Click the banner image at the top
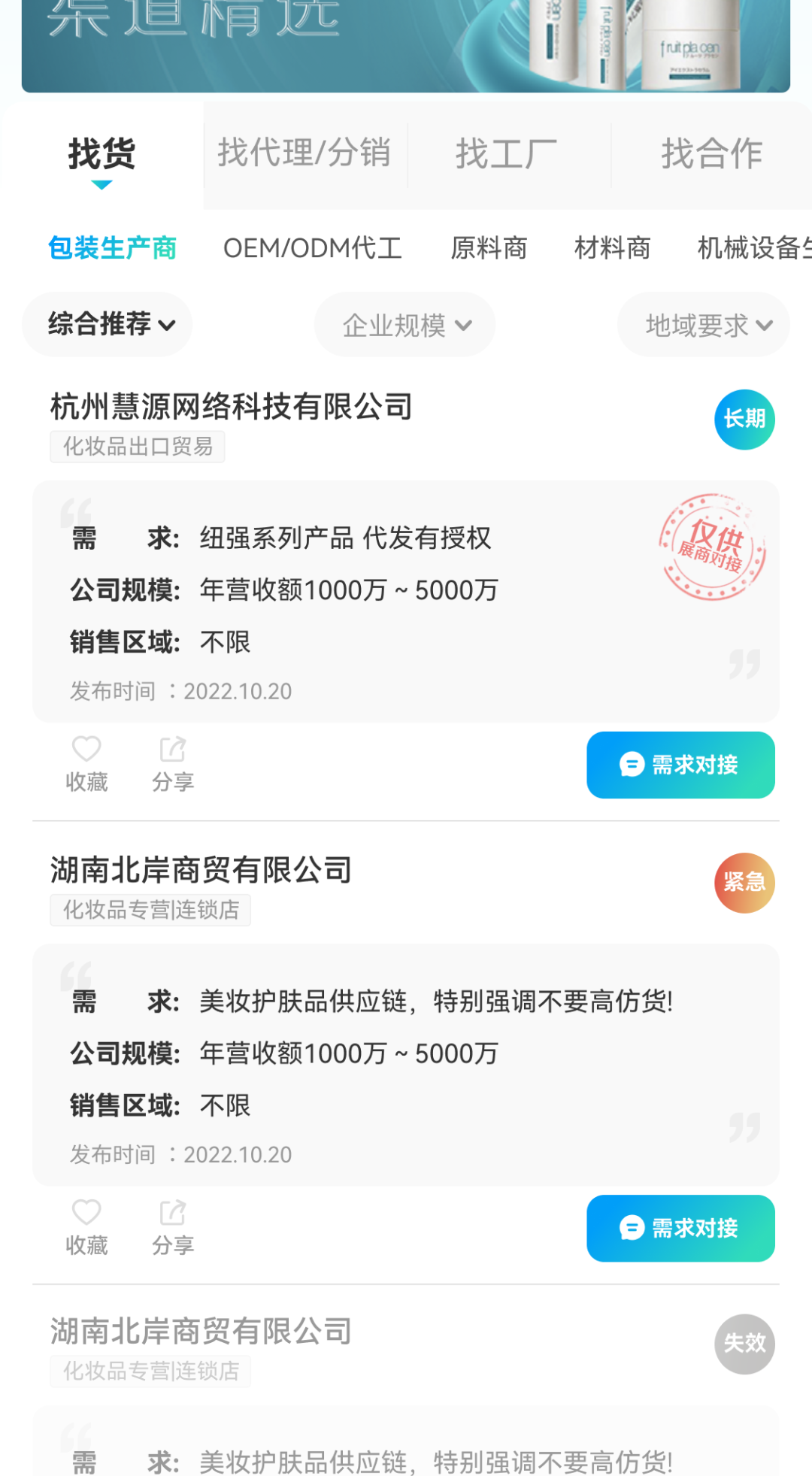This screenshot has width=812, height=1476. pyautogui.click(x=406, y=45)
